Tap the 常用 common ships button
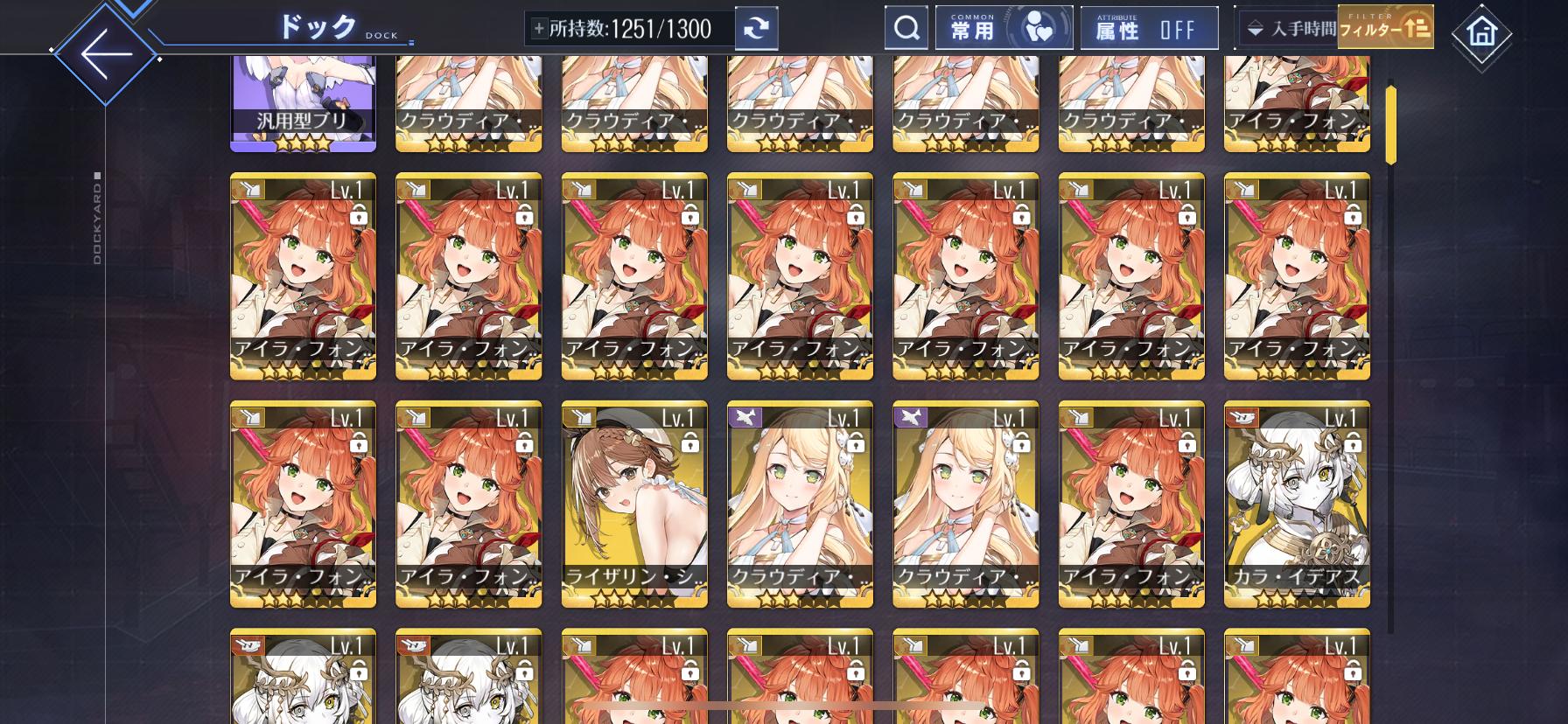This screenshot has height=724, width=1568. click(1003, 29)
